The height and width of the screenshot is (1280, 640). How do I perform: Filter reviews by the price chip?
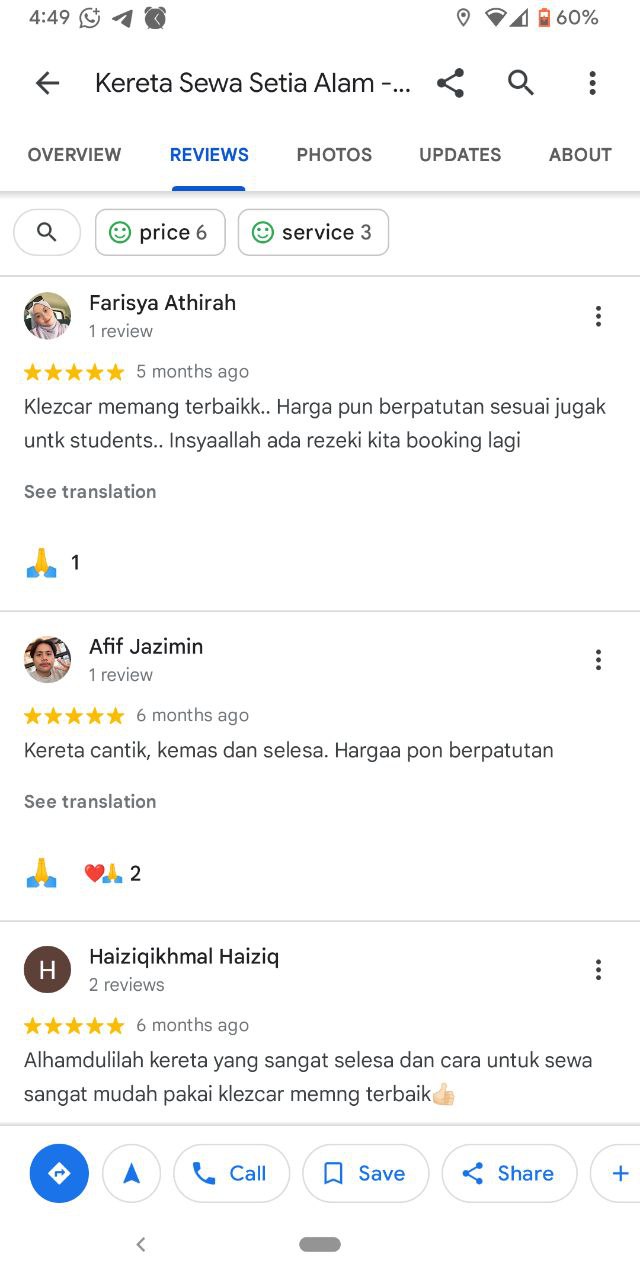point(160,232)
